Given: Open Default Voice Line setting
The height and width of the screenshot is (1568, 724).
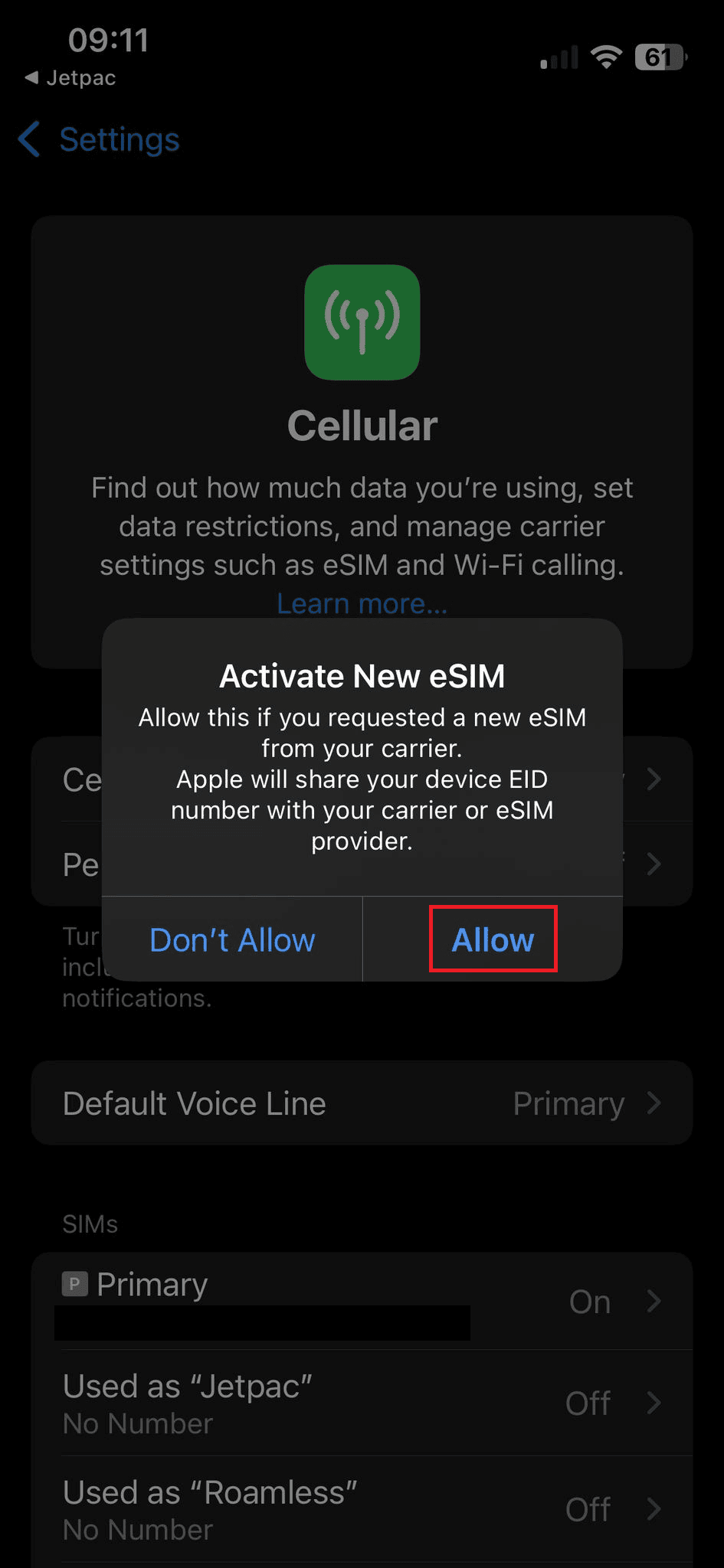Looking at the screenshot, I should click(x=362, y=1103).
